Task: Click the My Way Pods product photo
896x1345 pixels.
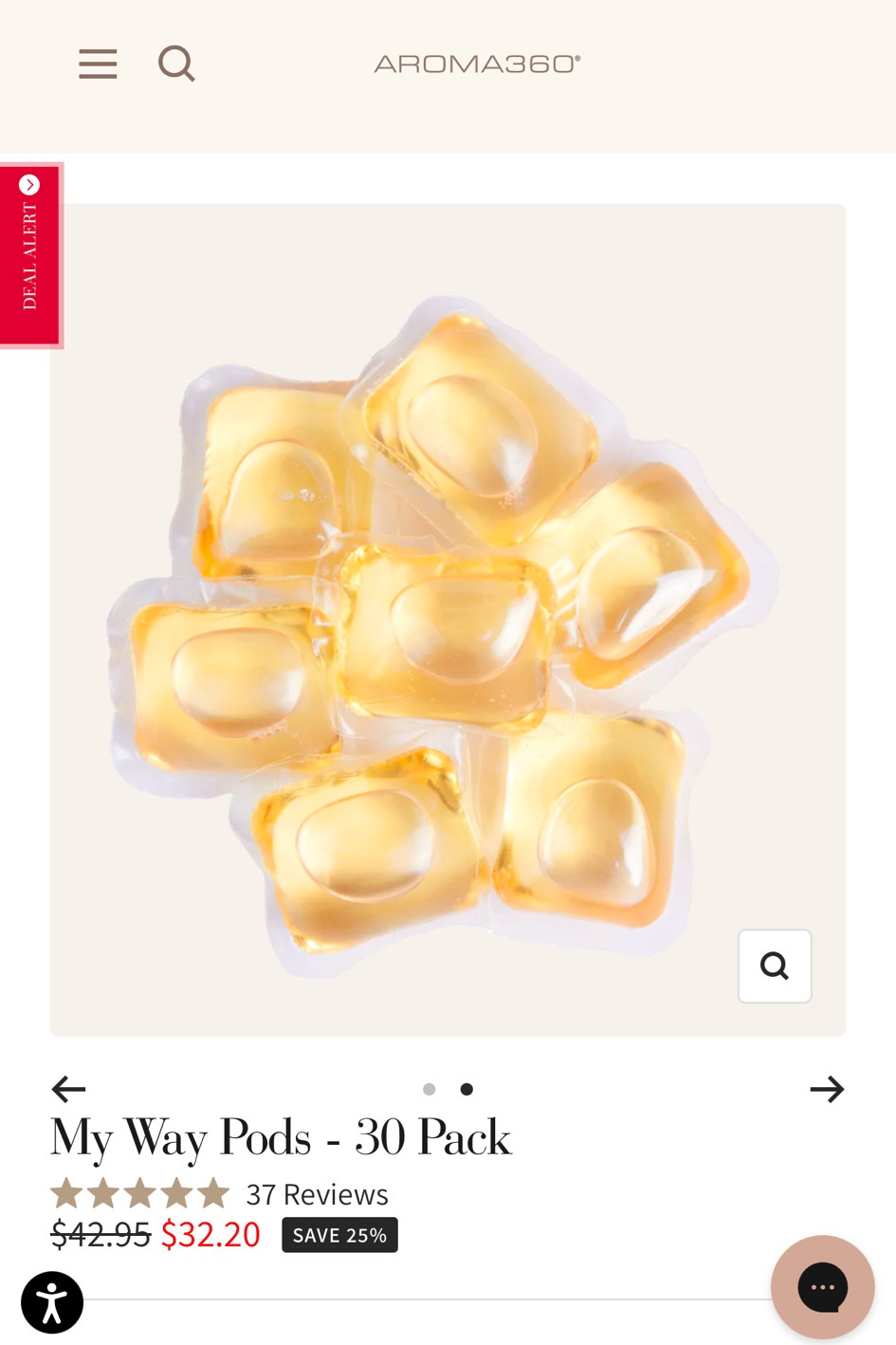Action: pos(448,617)
